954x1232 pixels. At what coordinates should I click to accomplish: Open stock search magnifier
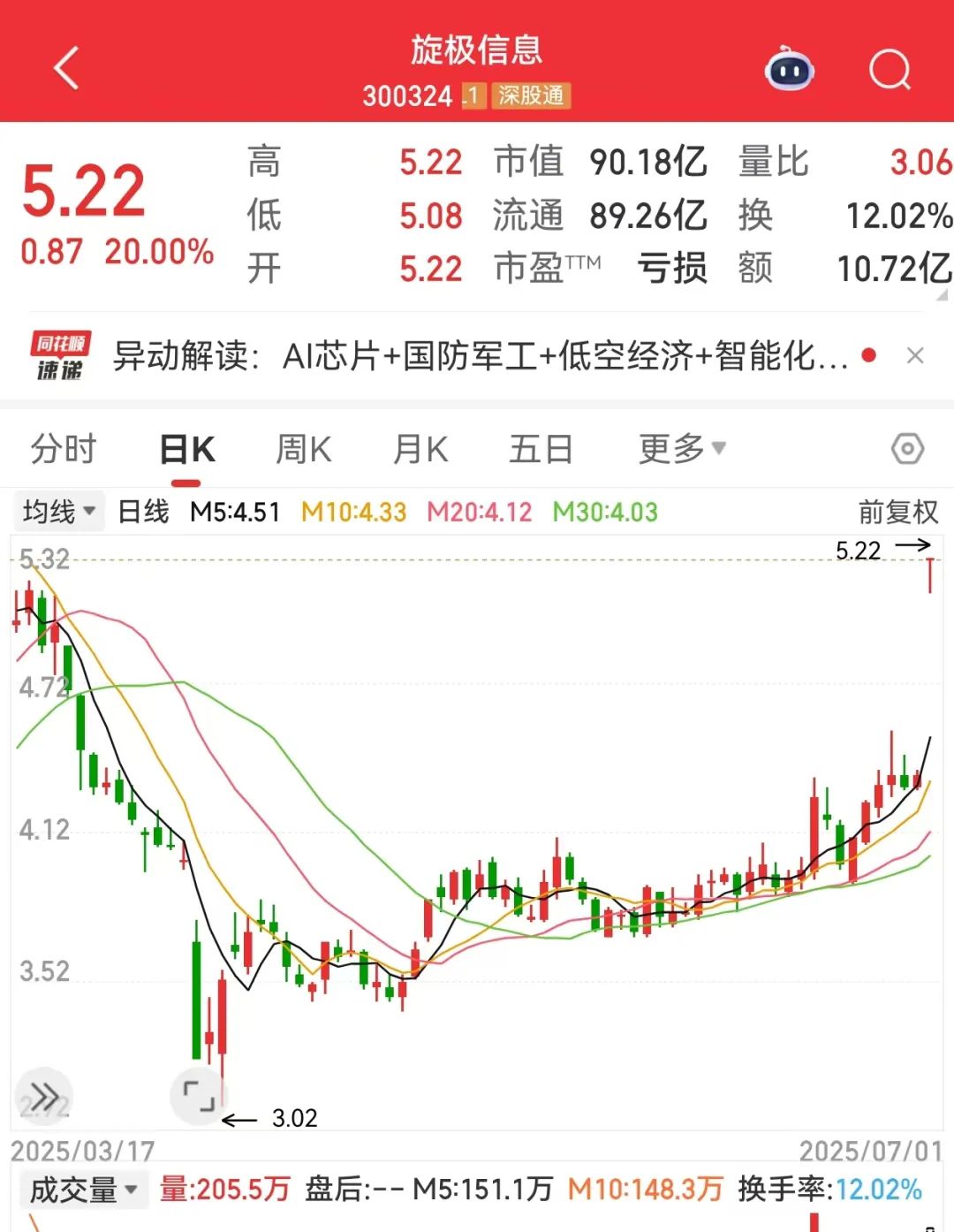click(889, 69)
